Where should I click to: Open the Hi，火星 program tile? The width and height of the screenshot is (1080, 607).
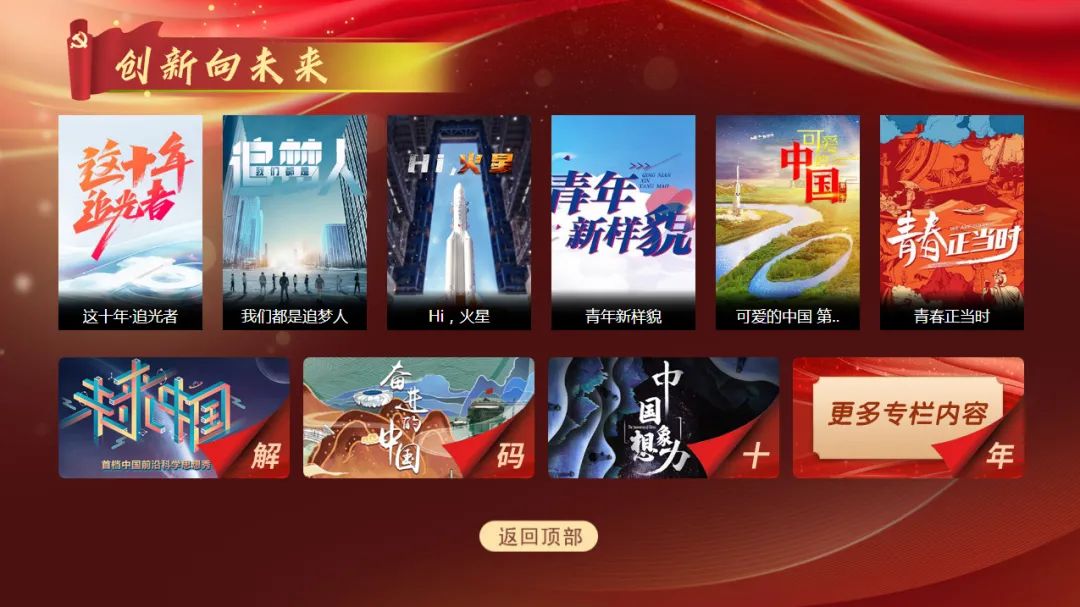click(x=459, y=222)
